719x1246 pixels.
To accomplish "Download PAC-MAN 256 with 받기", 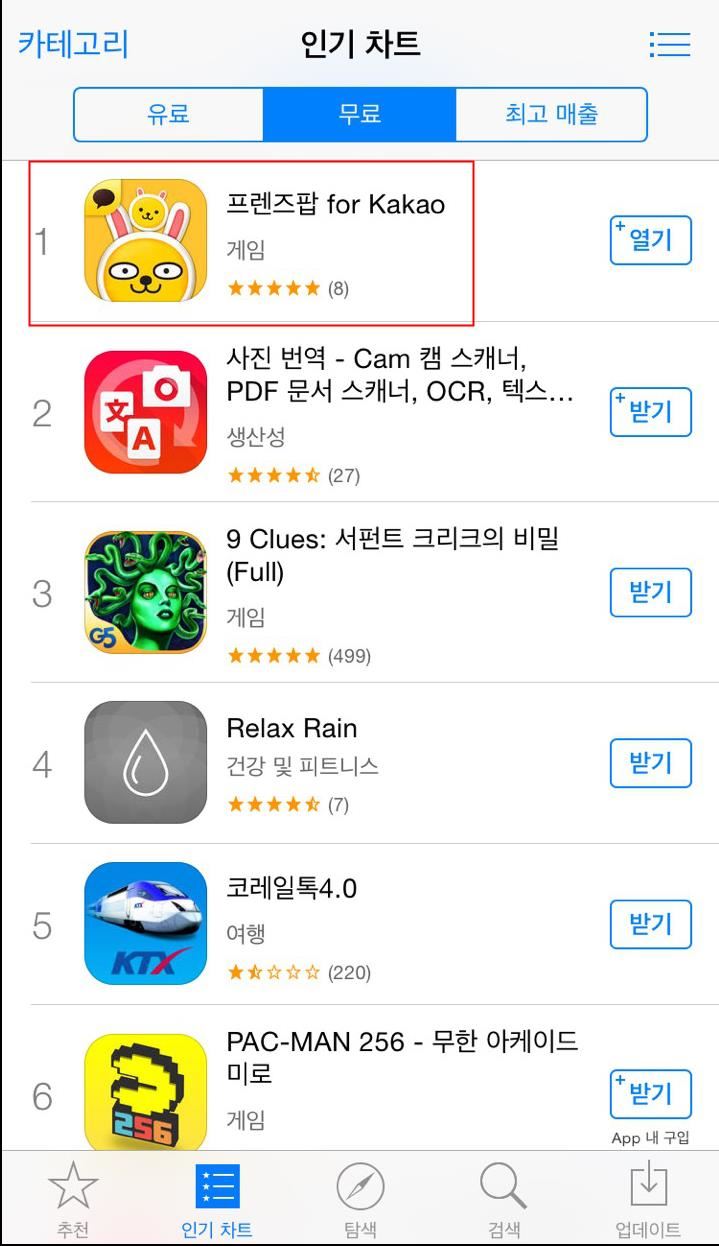I will tap(650, 1094).
